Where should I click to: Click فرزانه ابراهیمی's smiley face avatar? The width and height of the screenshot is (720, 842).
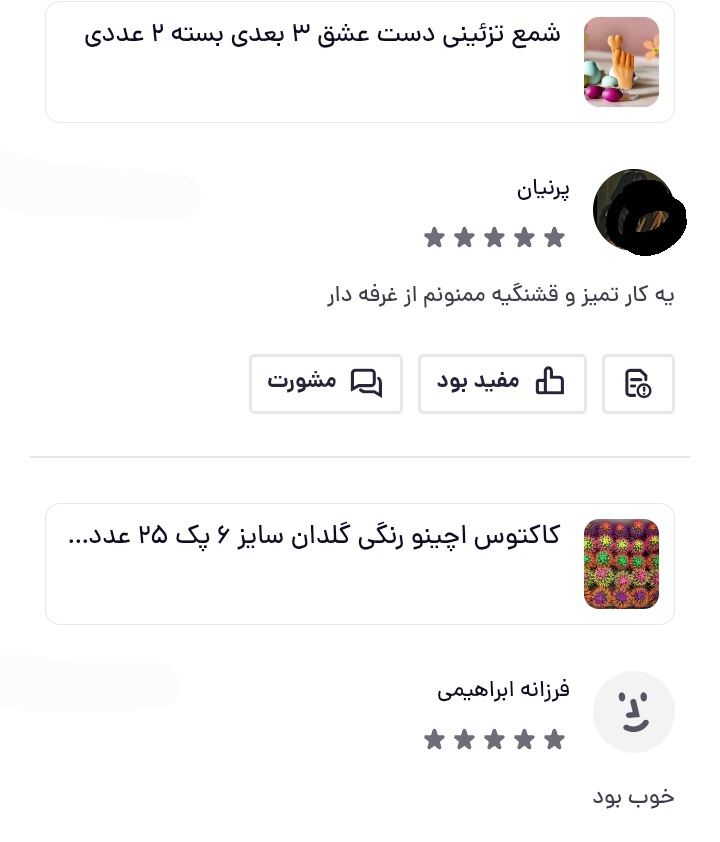tap(634, 712)
